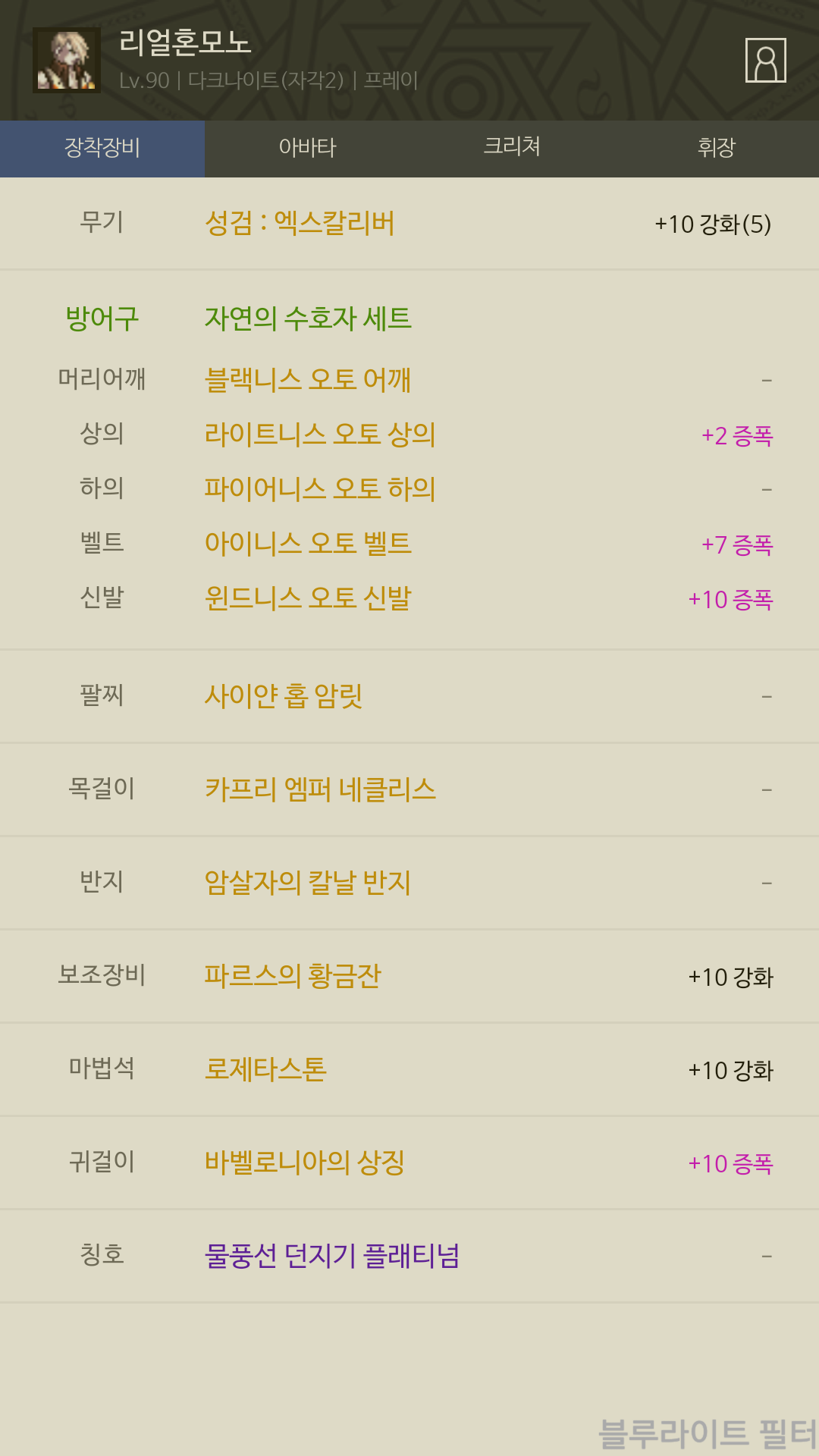
Task: Open the character profile icon
Action: click(x=765, y=61)
